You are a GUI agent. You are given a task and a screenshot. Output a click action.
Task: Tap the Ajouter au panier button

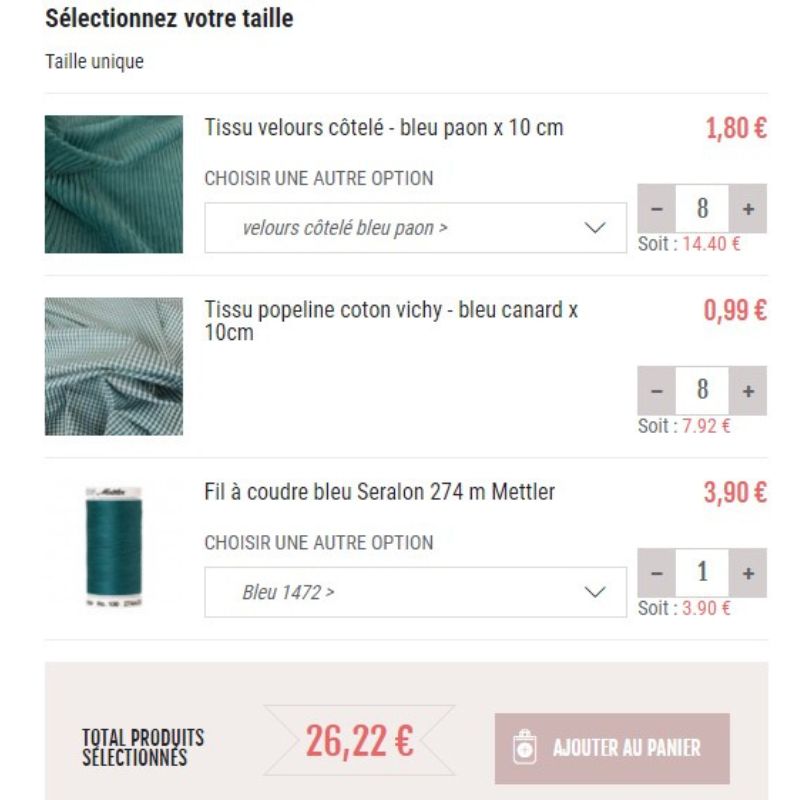point(612,748)
